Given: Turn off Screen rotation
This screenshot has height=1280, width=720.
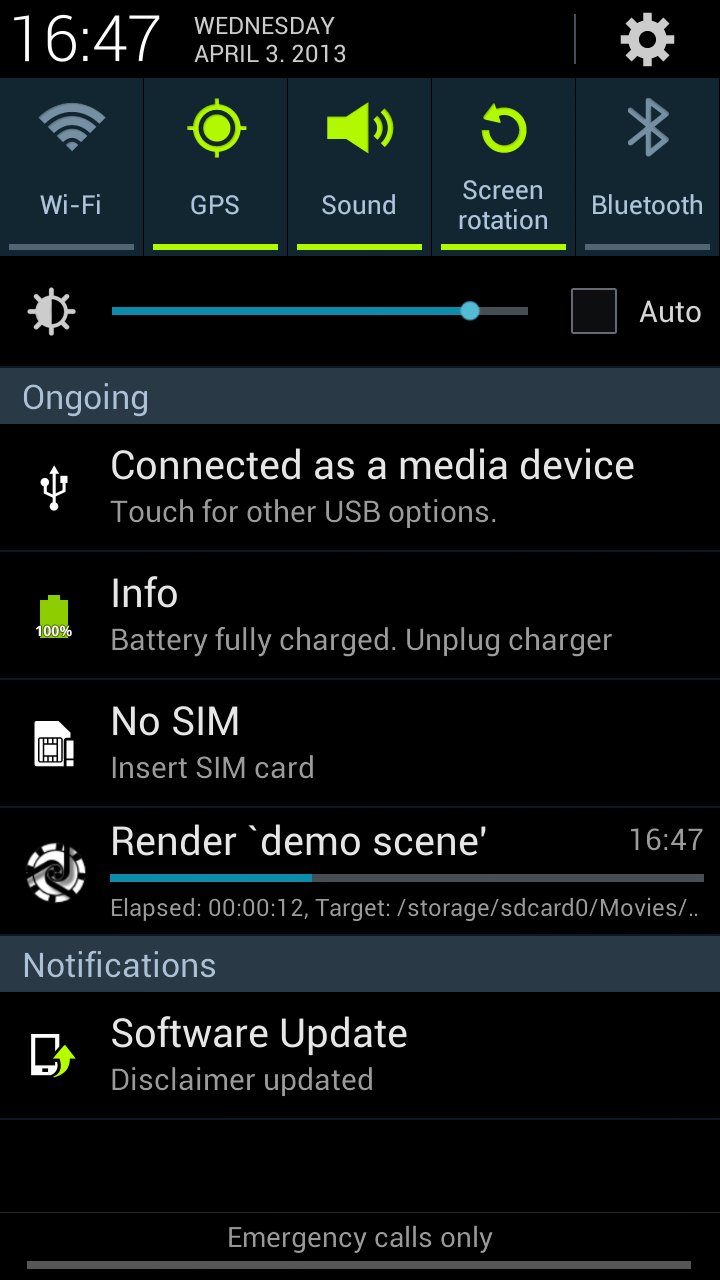Looking at the screenshot, I should [x=503, y=166].
